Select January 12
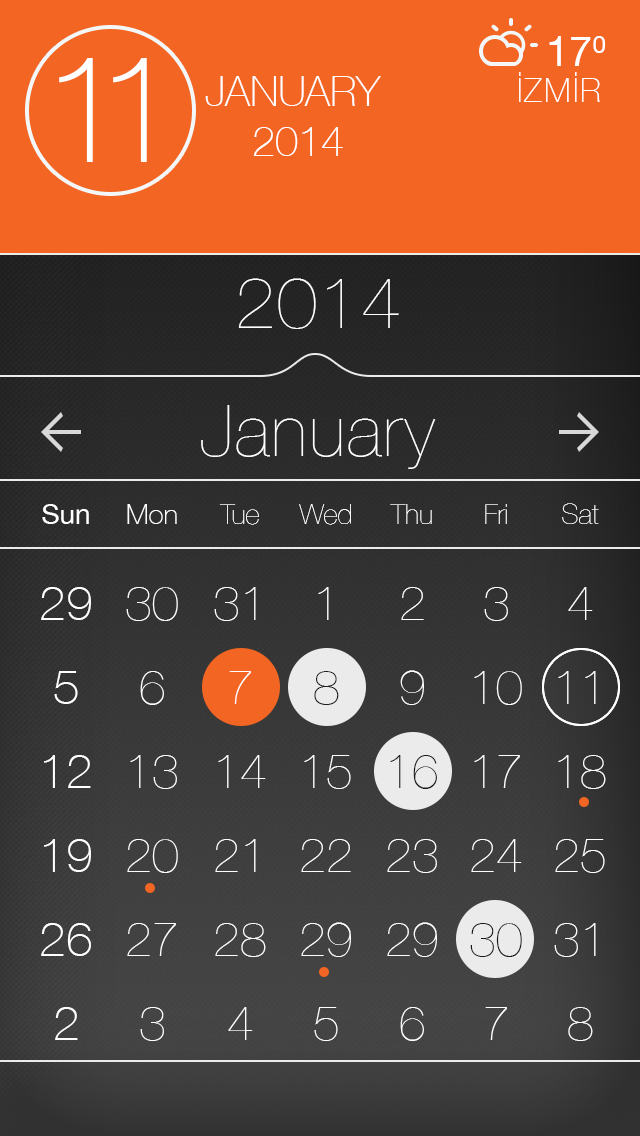Viewport: 640px width, 1136px height. click(66, 771)
